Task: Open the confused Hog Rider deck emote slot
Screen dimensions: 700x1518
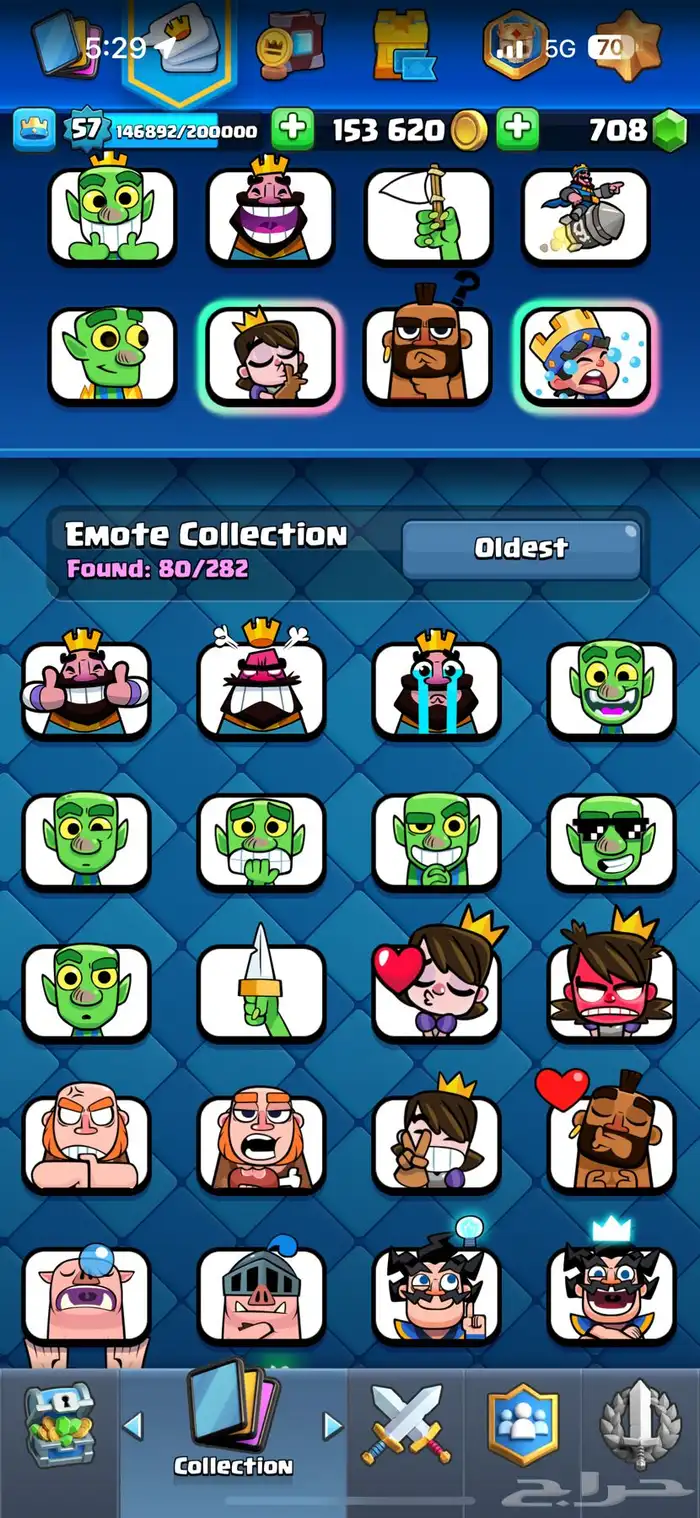Action: pyautogui.click(x=427, y=355)
